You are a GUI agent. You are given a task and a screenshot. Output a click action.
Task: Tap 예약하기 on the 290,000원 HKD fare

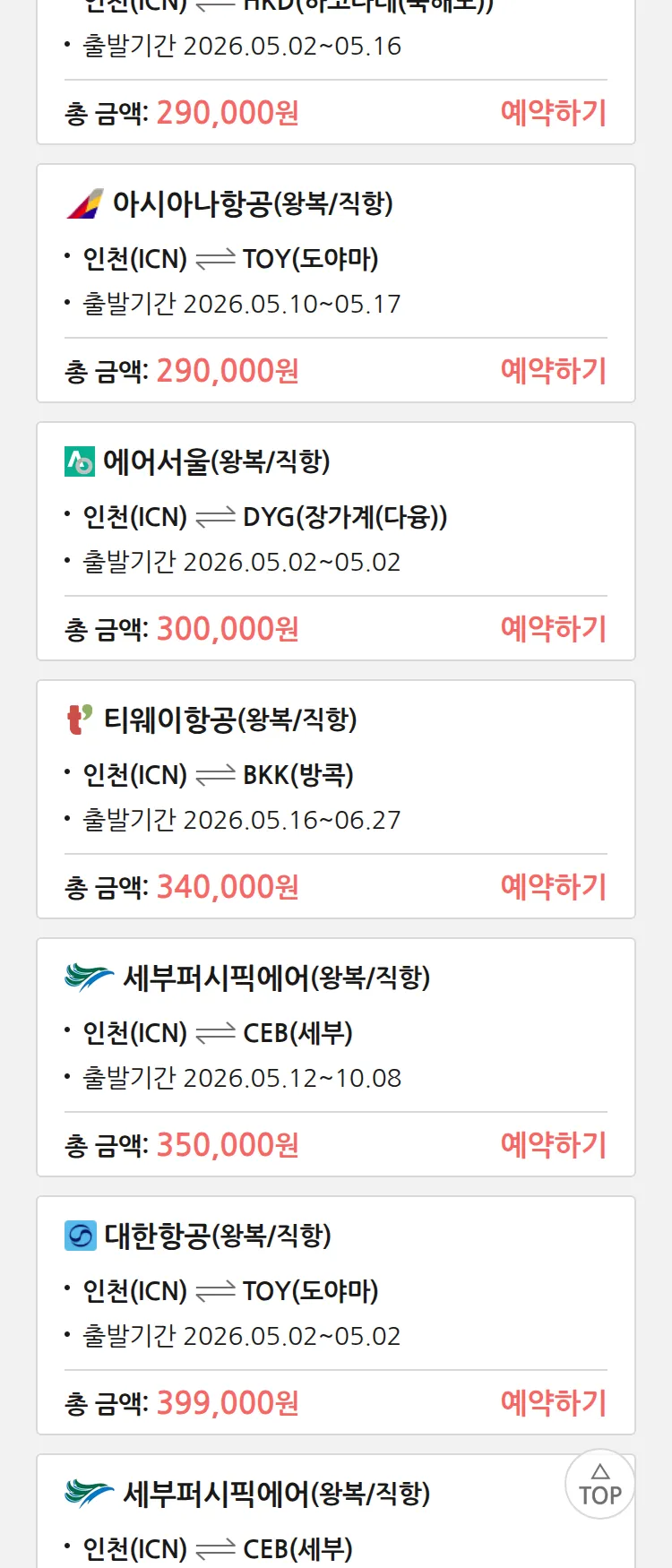[x=553, y=113]
